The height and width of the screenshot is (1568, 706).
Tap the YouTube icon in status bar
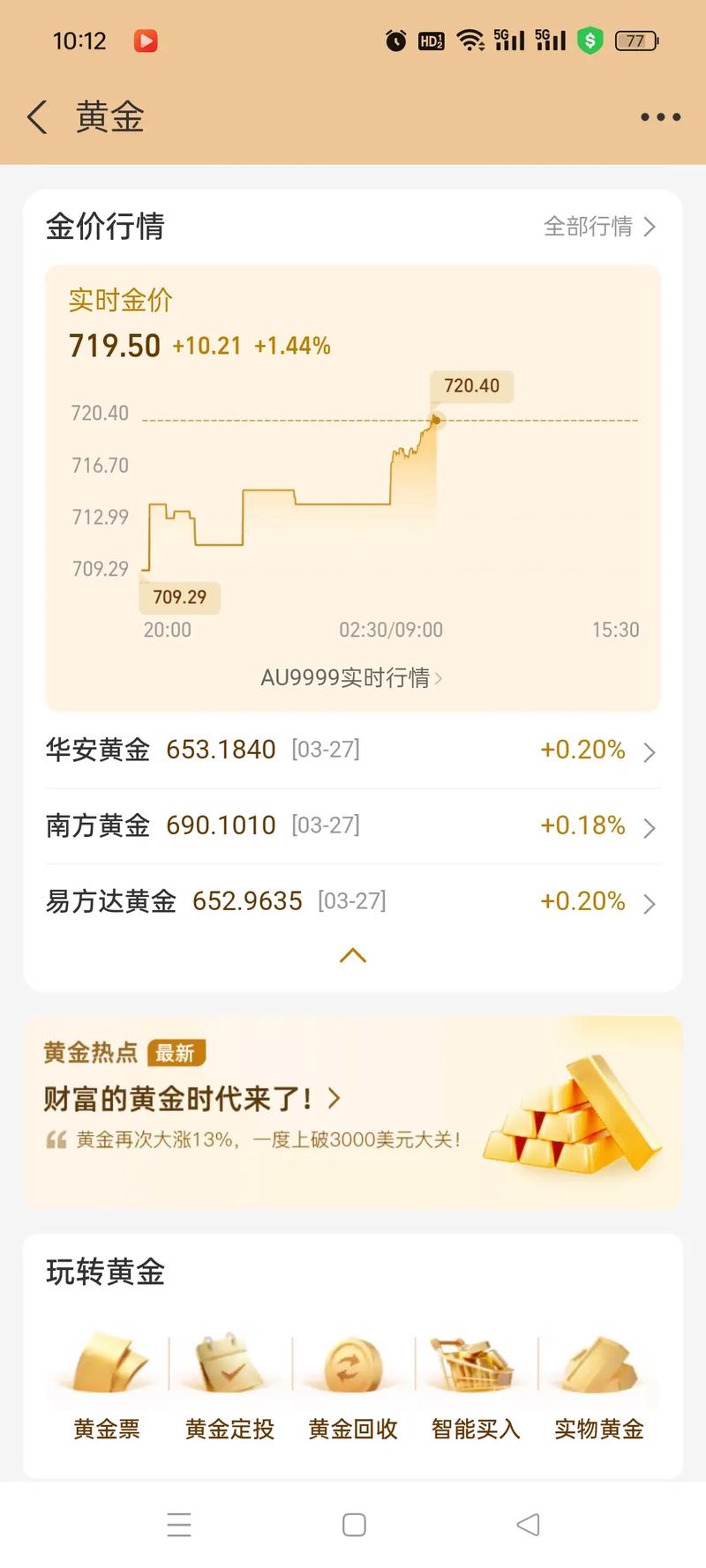pos(144,41)
